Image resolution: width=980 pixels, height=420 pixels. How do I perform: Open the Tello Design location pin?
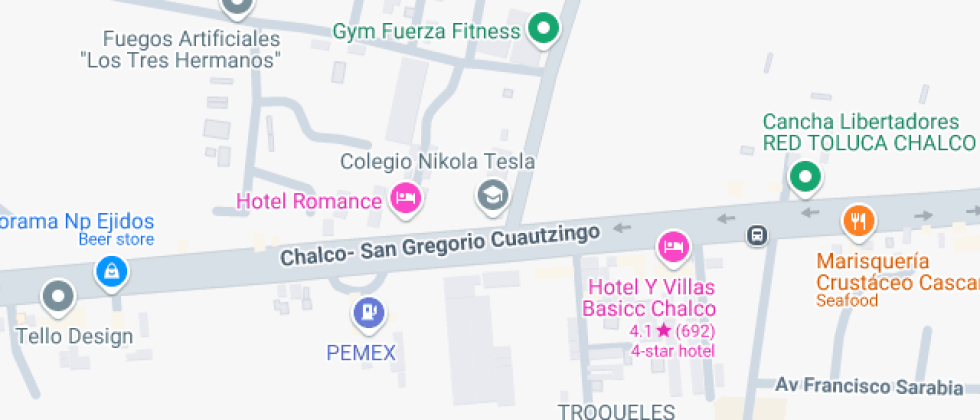(59, 296)
